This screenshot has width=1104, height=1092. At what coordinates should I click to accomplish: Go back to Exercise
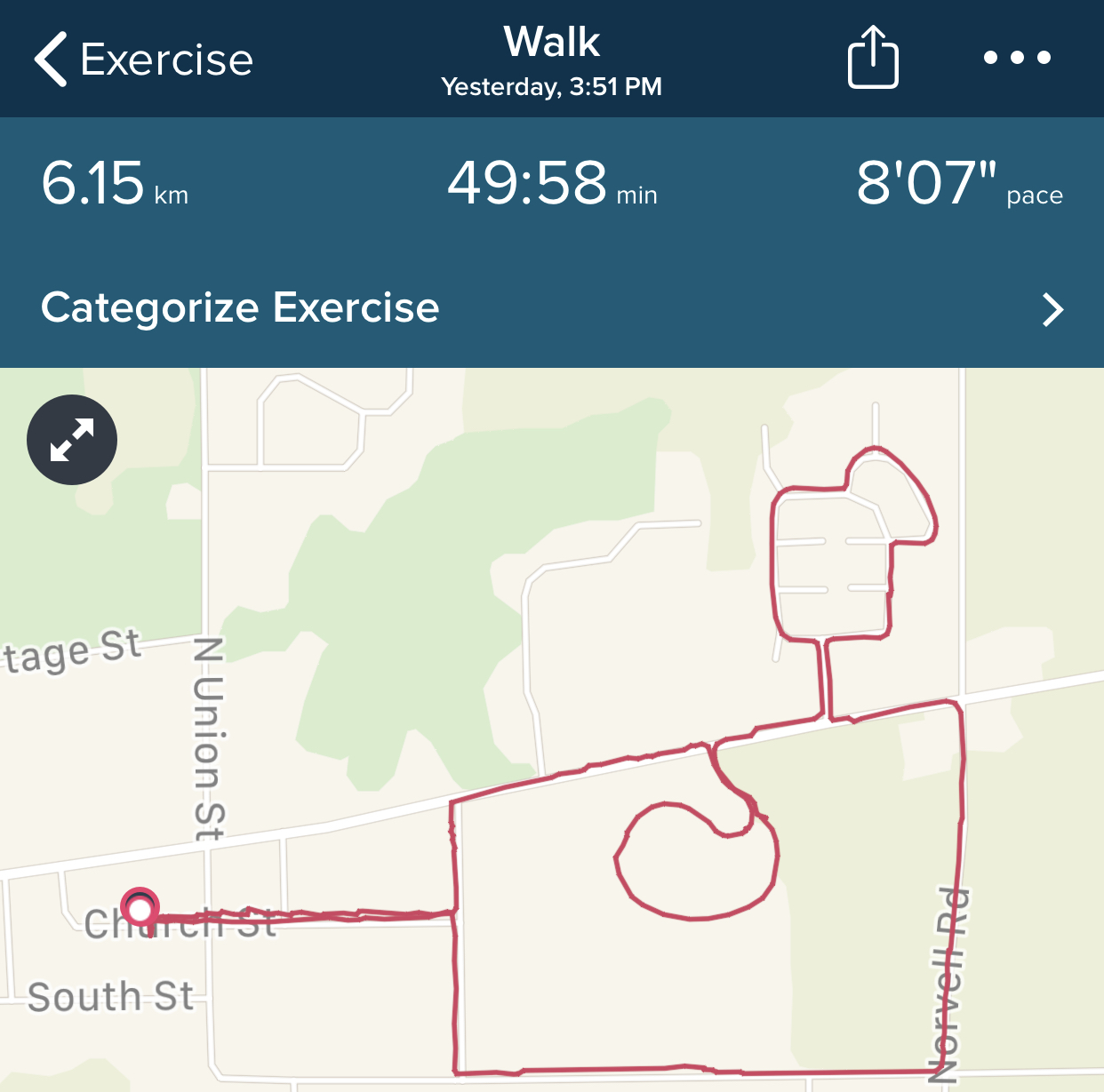coord(142,60)
